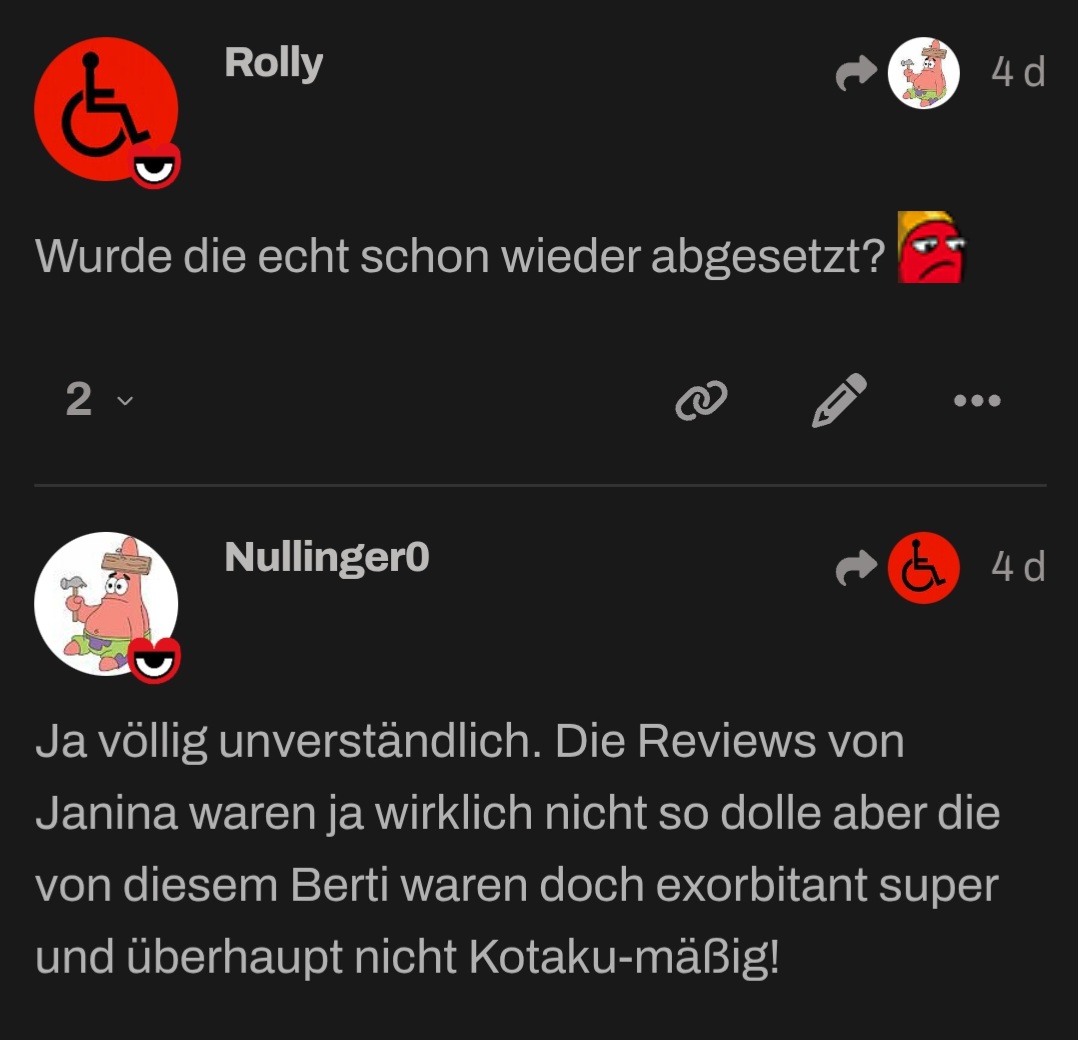Open Nullinger0's profile avatar

click(x=106, y=603)
